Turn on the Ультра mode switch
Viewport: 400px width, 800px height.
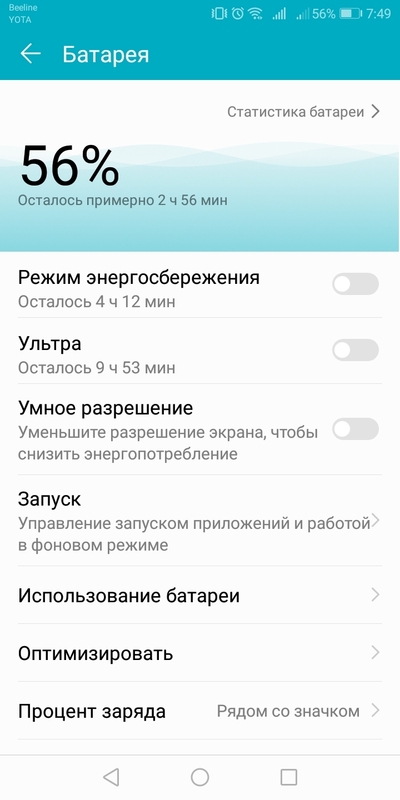point(356,351)
